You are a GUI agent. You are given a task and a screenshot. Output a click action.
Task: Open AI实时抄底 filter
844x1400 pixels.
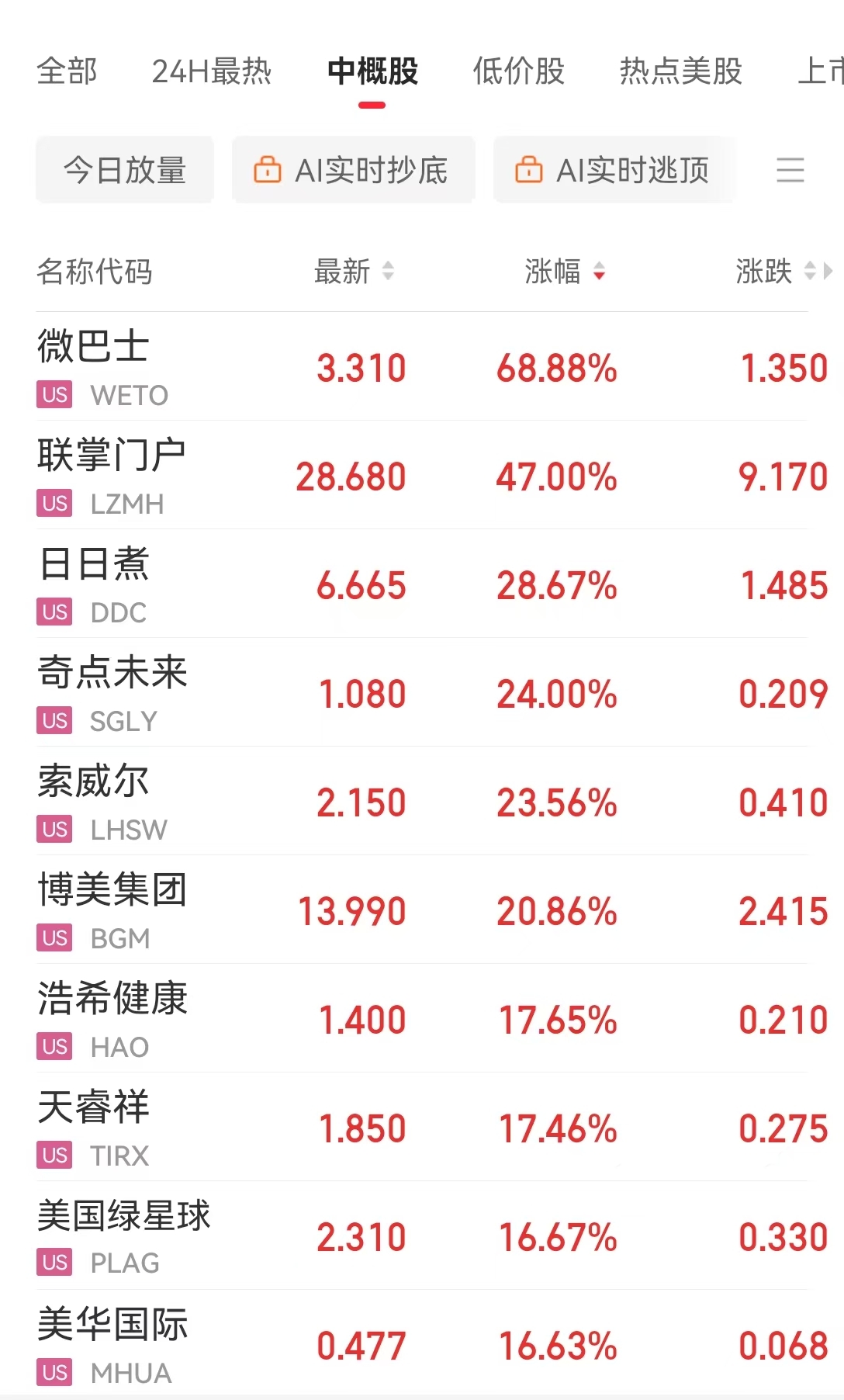point(353,170)
